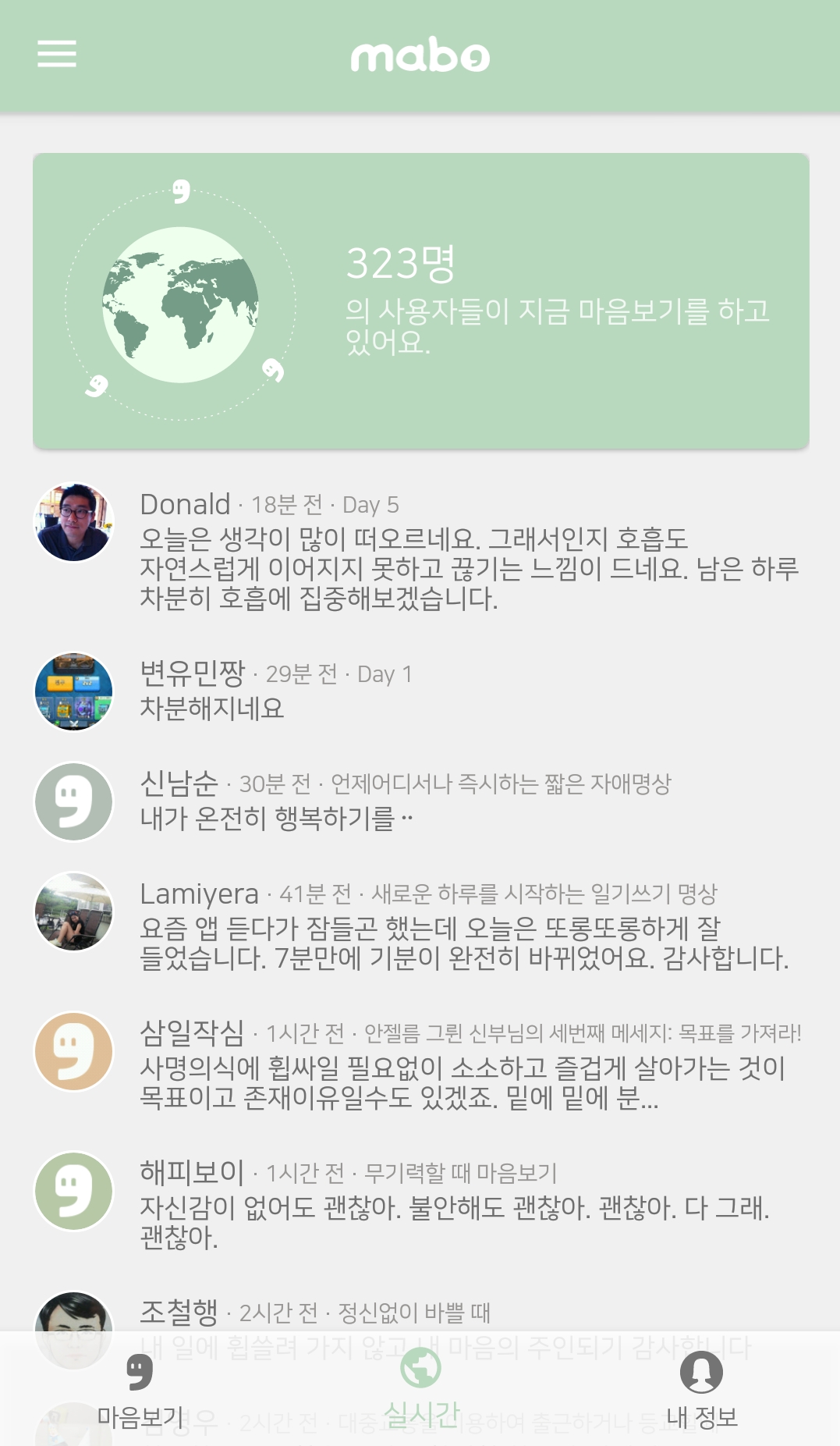Open the 323명 live users card
The height and width of the screenshot is (1446, 840).
(420, 301)
